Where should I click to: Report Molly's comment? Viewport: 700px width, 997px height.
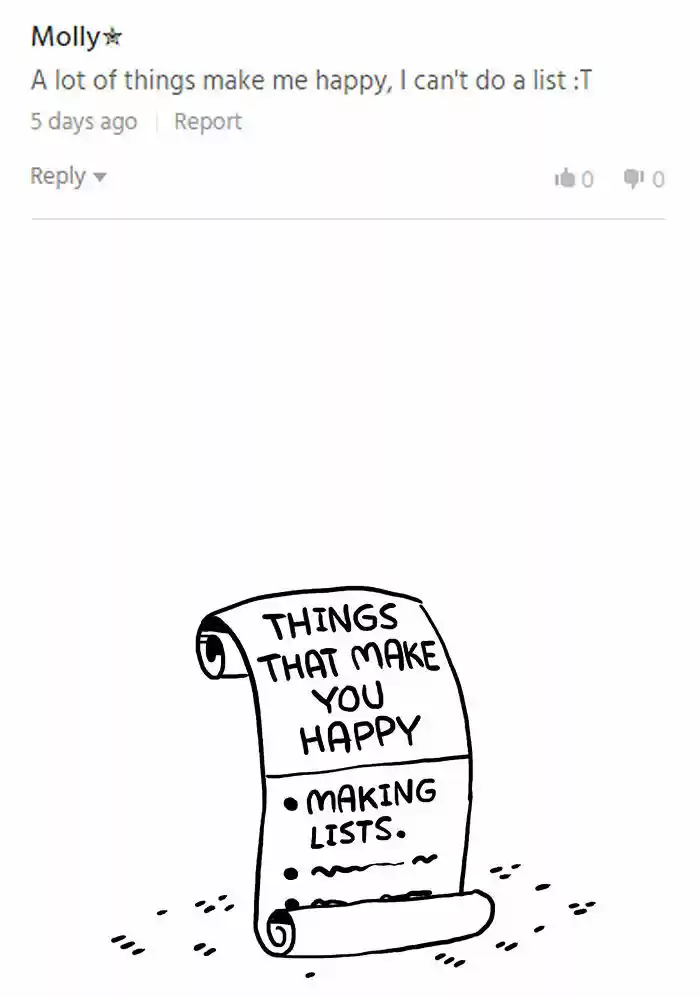point(207,122)
